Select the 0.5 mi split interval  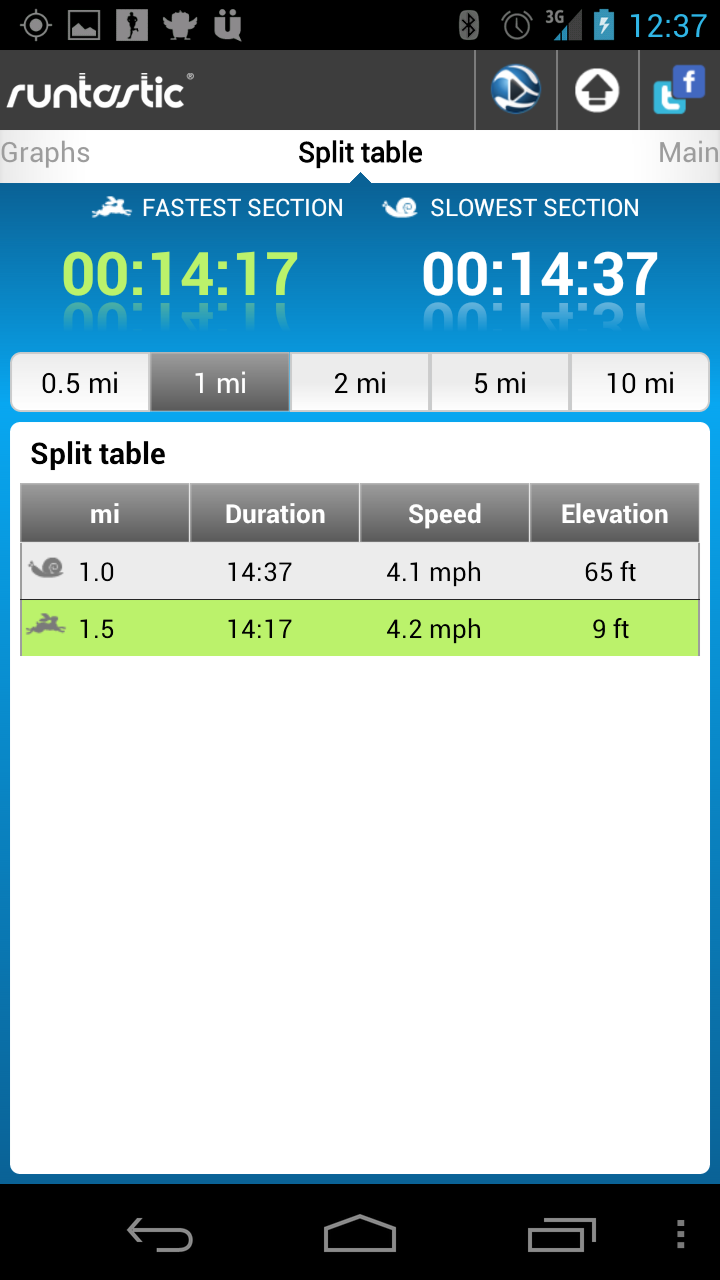point(80,381)
